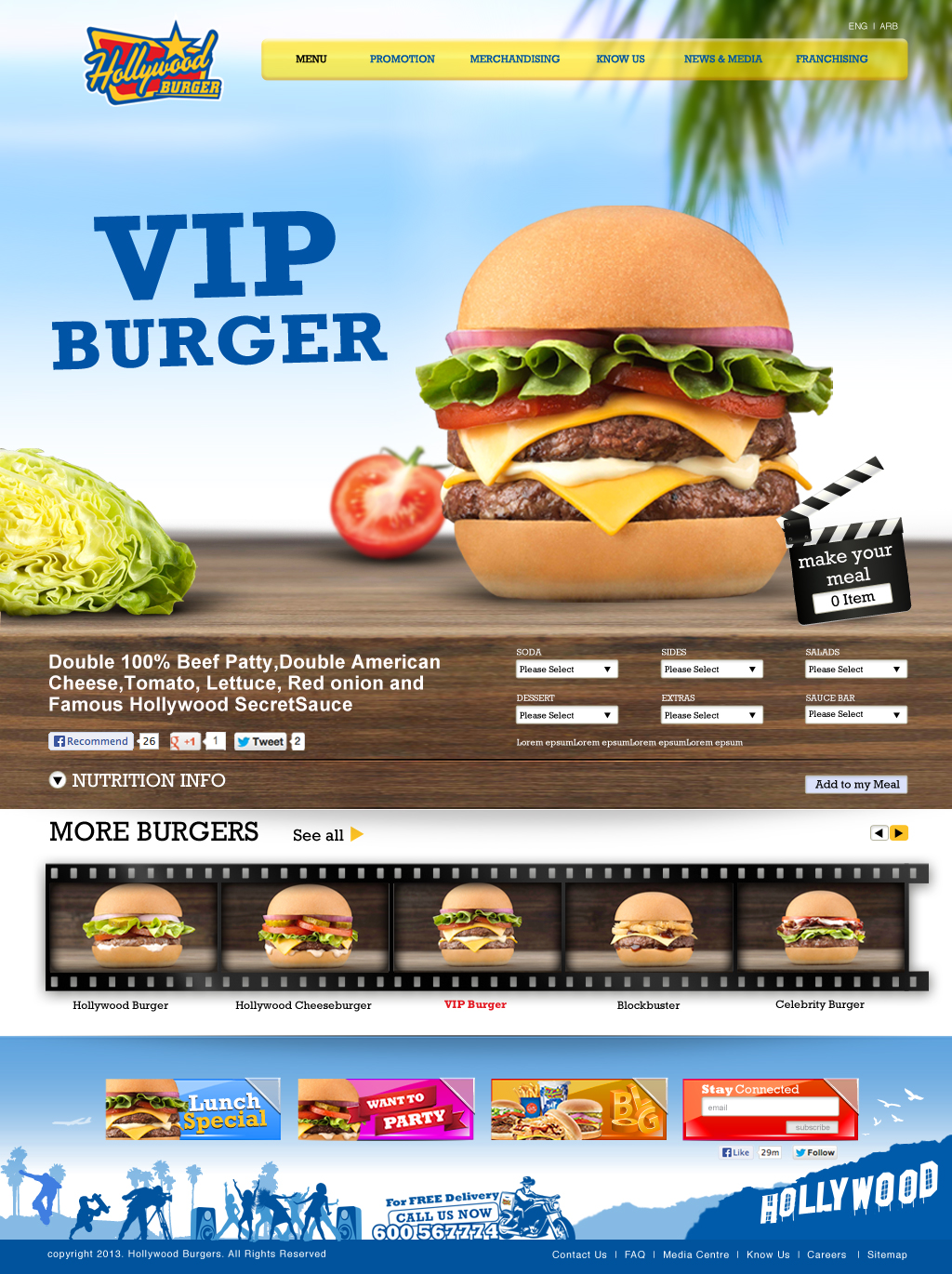Open the Blockbuster burger thumbnail
This screenshot has height=1274, width=952.
tap(649, 928)
